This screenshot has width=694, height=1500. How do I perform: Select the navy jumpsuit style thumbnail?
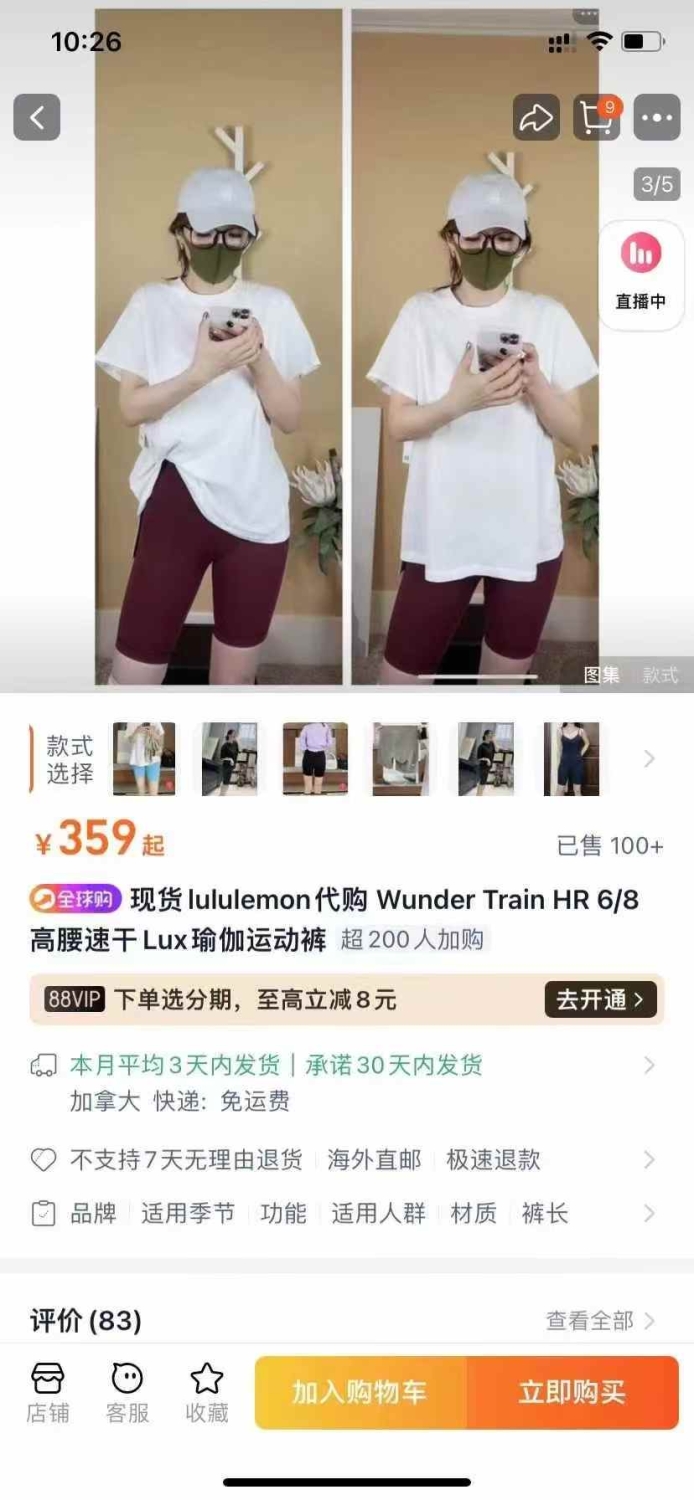click(x=572, y=759)
